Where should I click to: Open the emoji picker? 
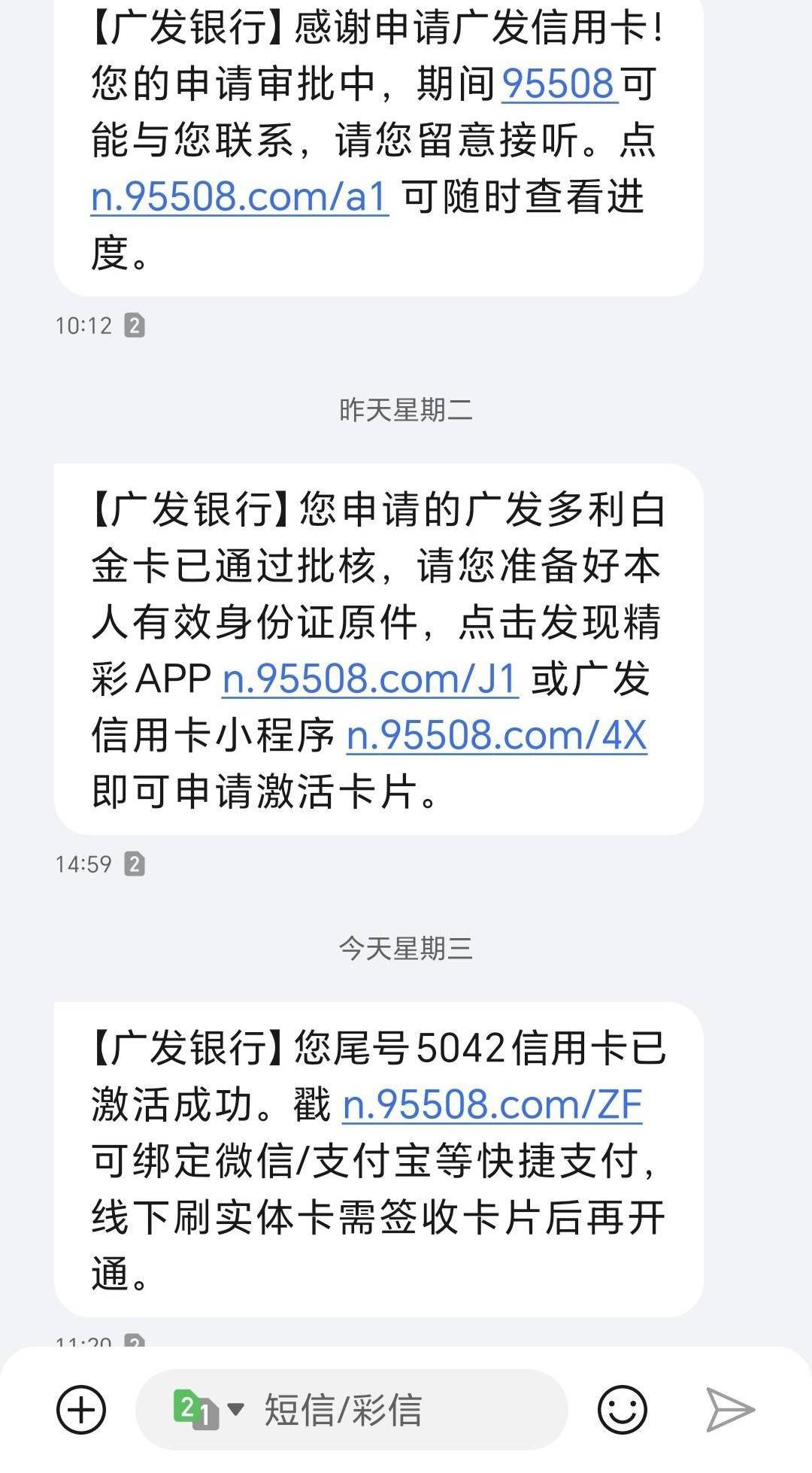pos(622,1410)
